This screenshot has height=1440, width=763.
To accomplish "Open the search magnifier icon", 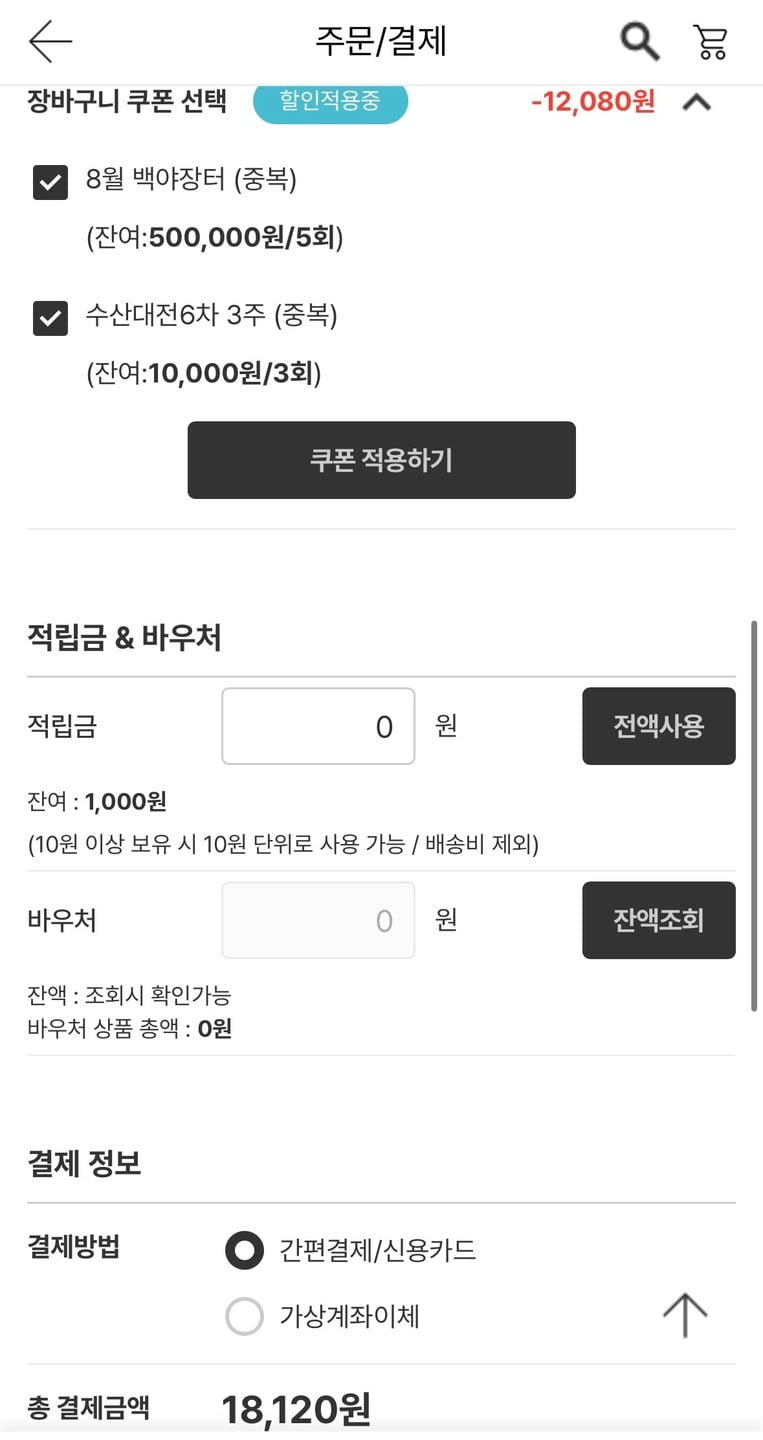I will (640, 42).
